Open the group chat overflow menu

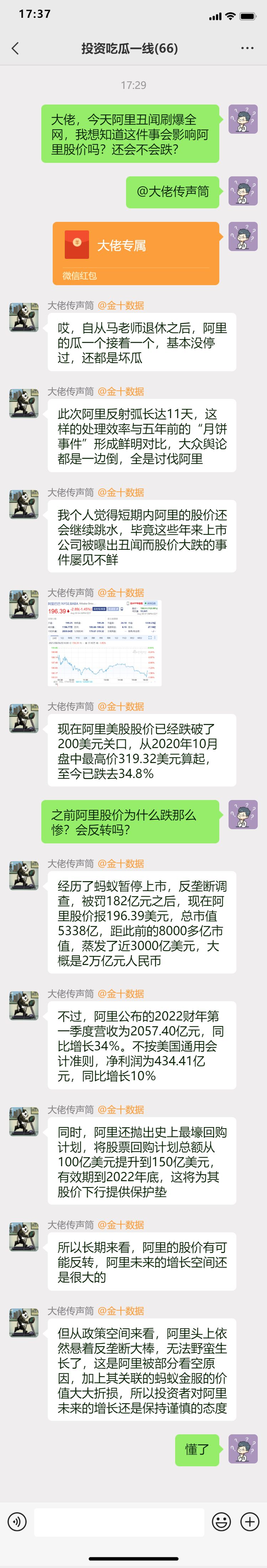[247, 49]
